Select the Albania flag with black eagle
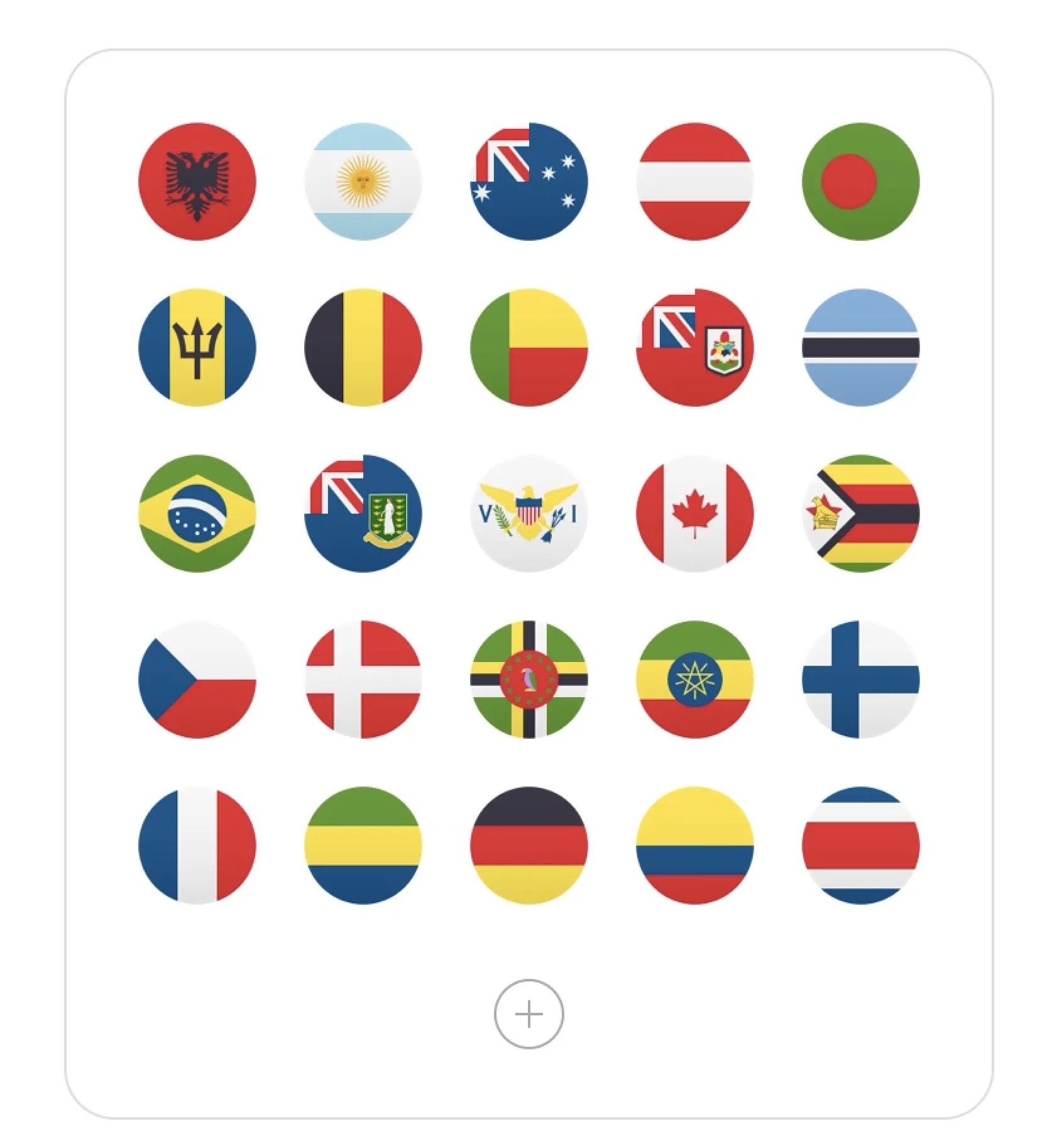 click(197, 181)
